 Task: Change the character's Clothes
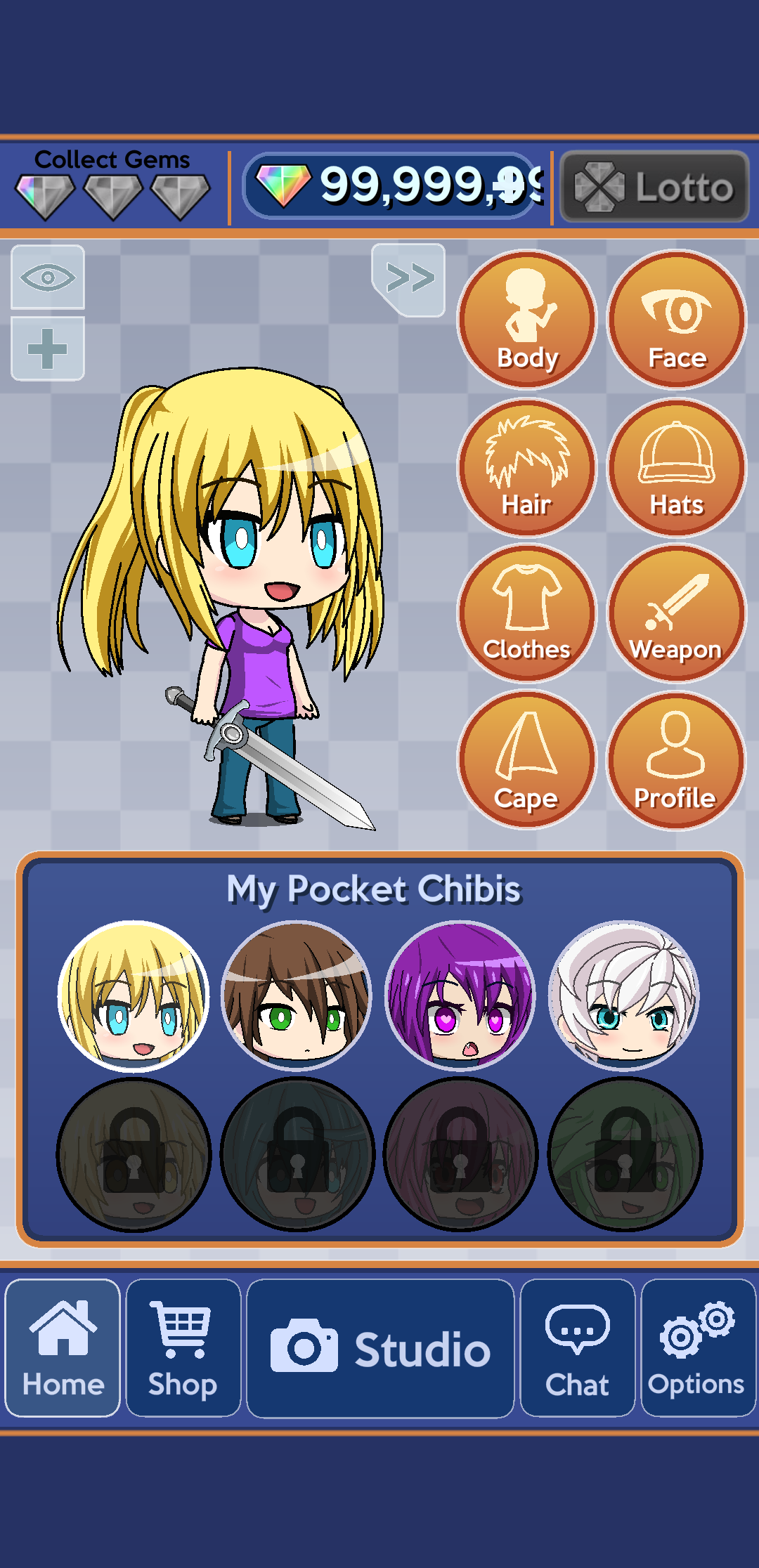click(x=527, y=613)
